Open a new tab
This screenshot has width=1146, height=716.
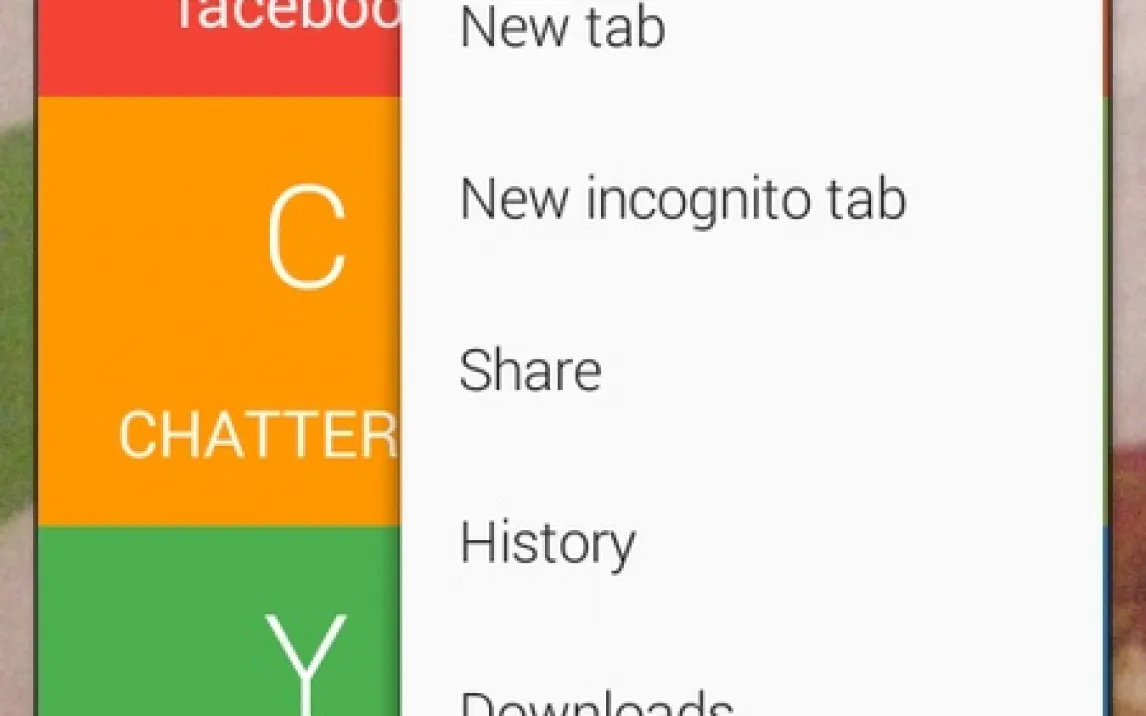tap(562, 27)
